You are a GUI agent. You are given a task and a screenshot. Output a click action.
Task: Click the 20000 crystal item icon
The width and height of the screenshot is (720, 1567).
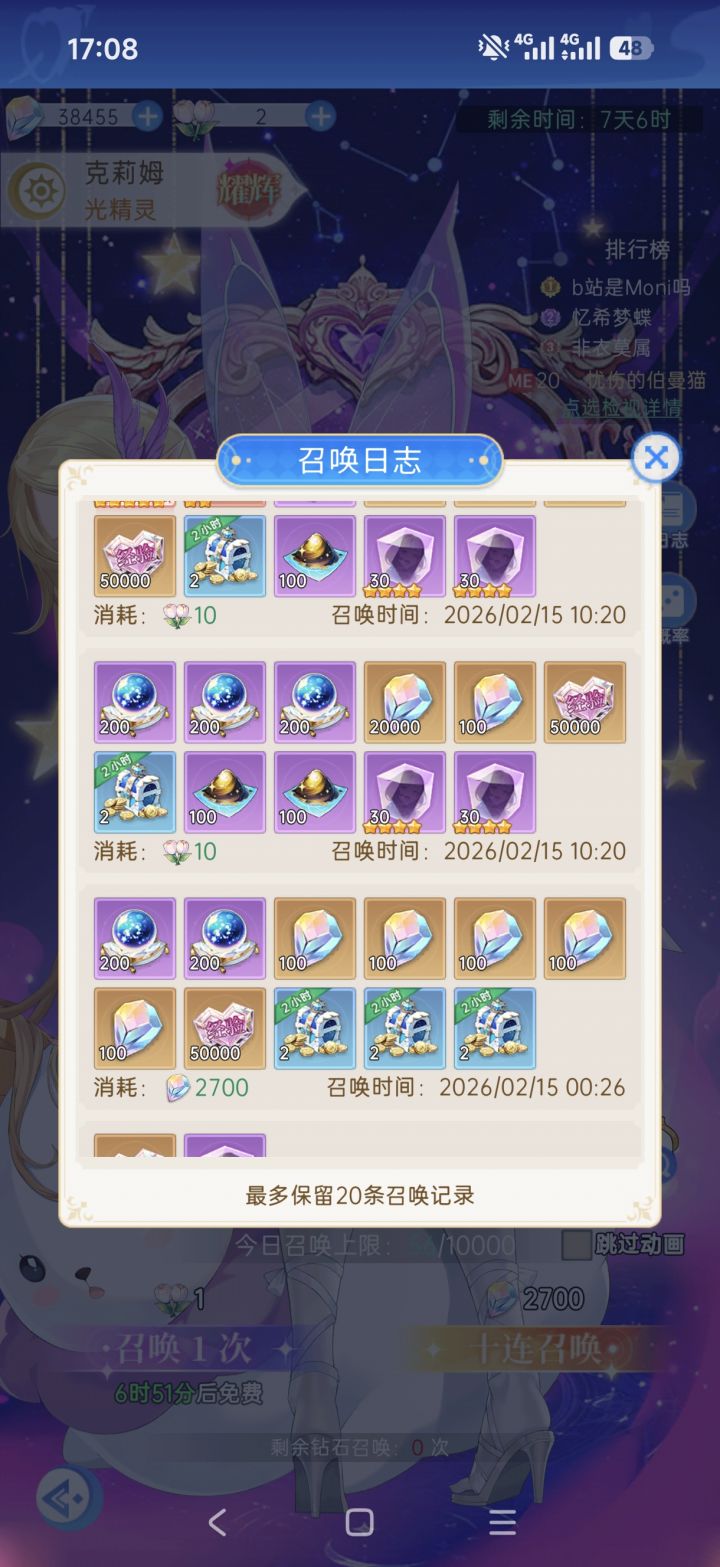pos(404,702)
